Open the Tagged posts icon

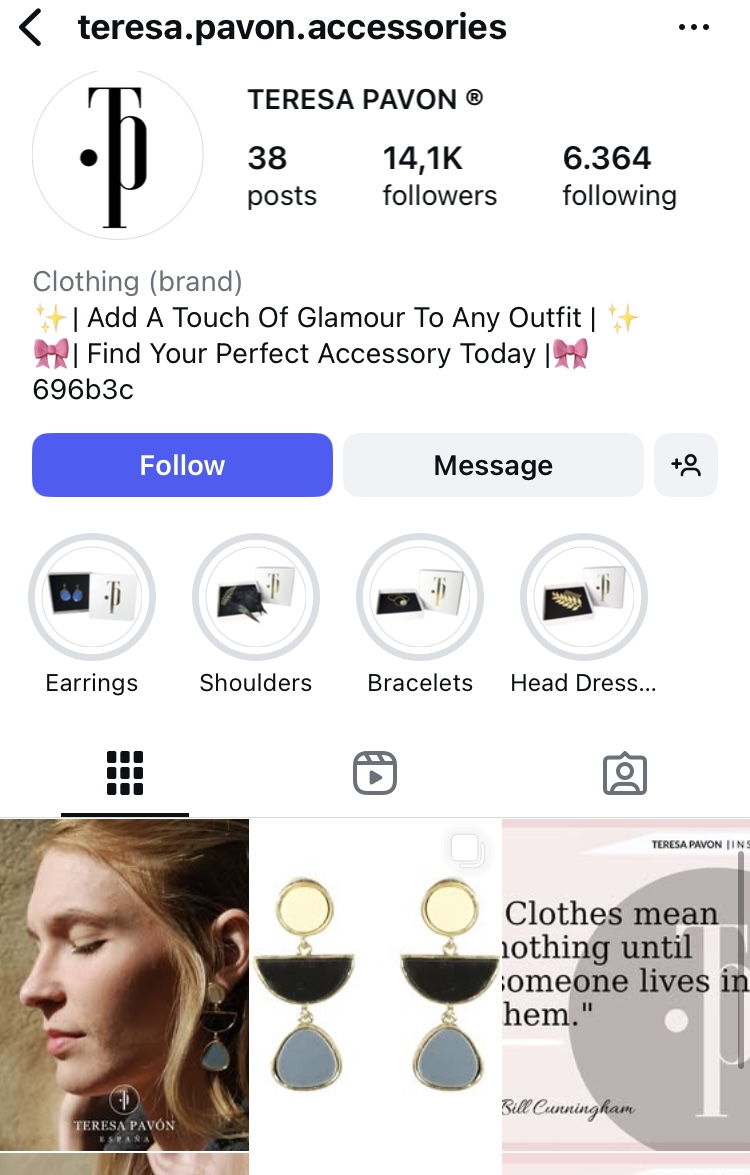624,772
